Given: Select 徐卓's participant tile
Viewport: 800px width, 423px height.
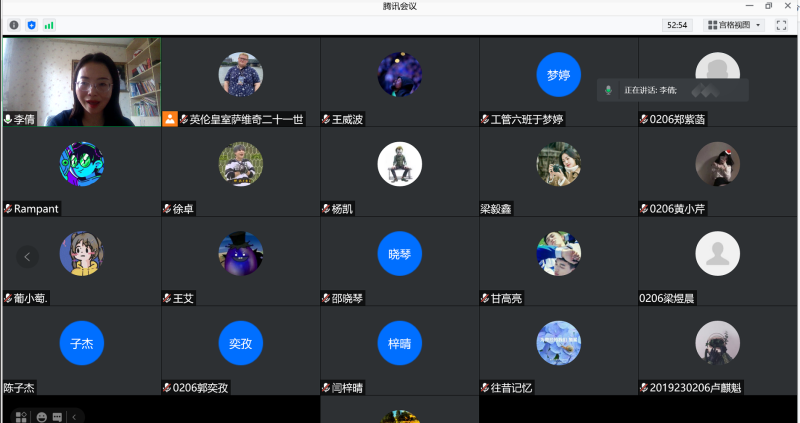Looking at the screenshot, I should tap(240, 172).
